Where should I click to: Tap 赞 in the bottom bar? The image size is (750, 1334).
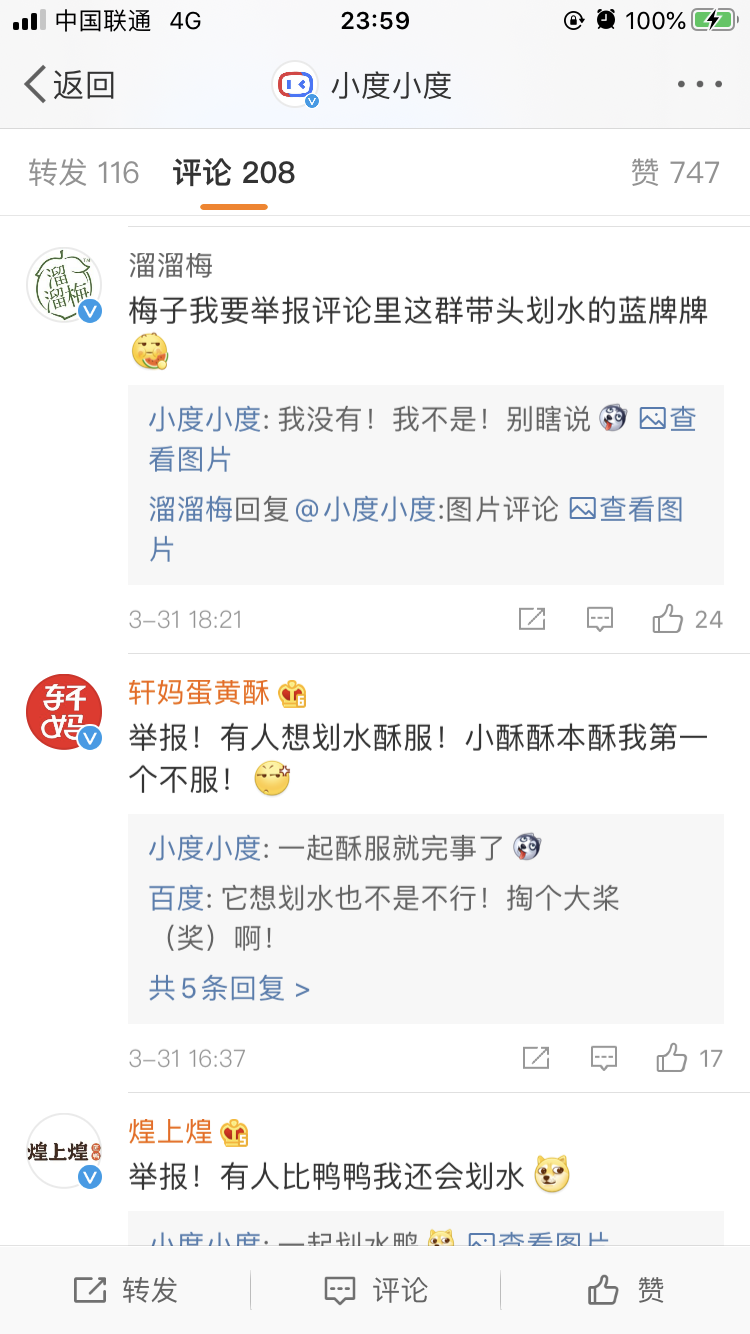pos(625,1290)
